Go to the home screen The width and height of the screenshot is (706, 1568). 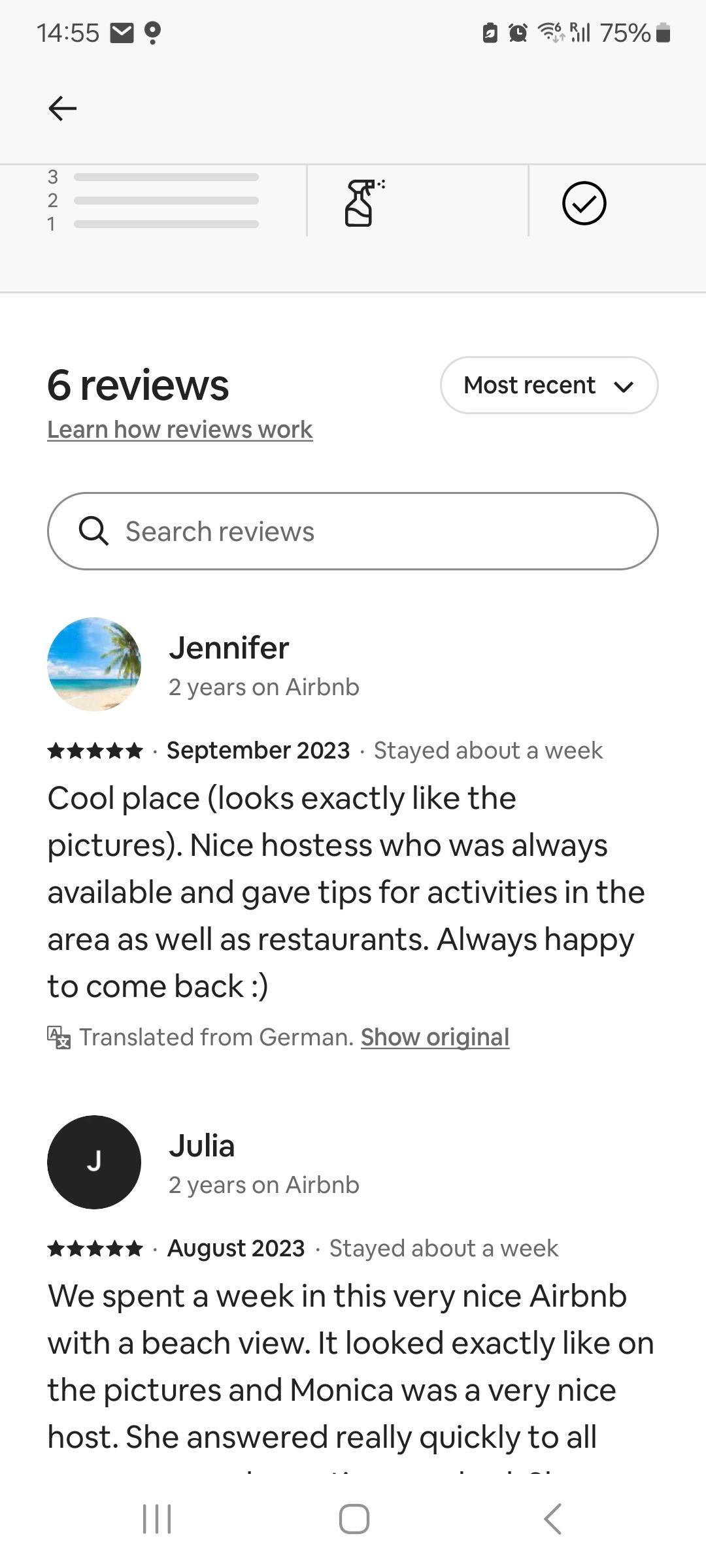(x=354, y=1518)
